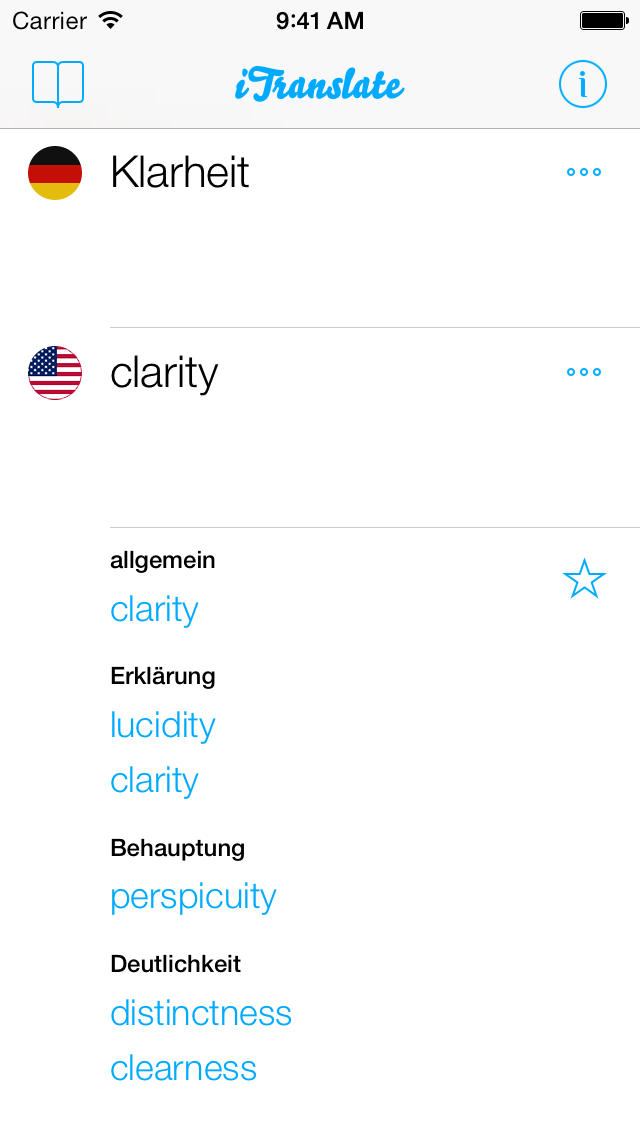Open the more options for the clarity translation
Image resolution: width=640 pixels, height=1136 pixels.
tap(584, 372)
